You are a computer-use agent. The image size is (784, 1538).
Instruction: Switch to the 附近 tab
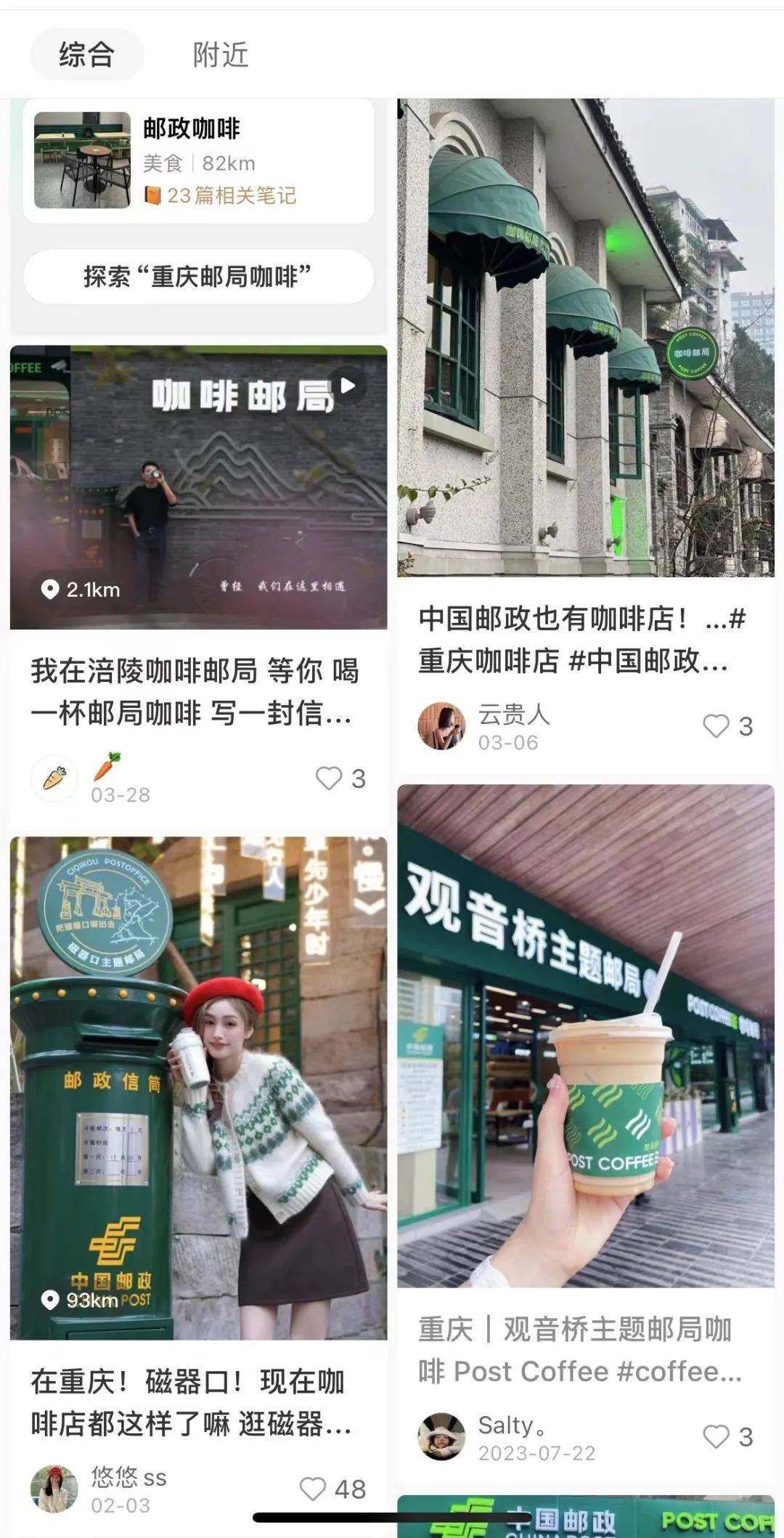pos(220,55)
